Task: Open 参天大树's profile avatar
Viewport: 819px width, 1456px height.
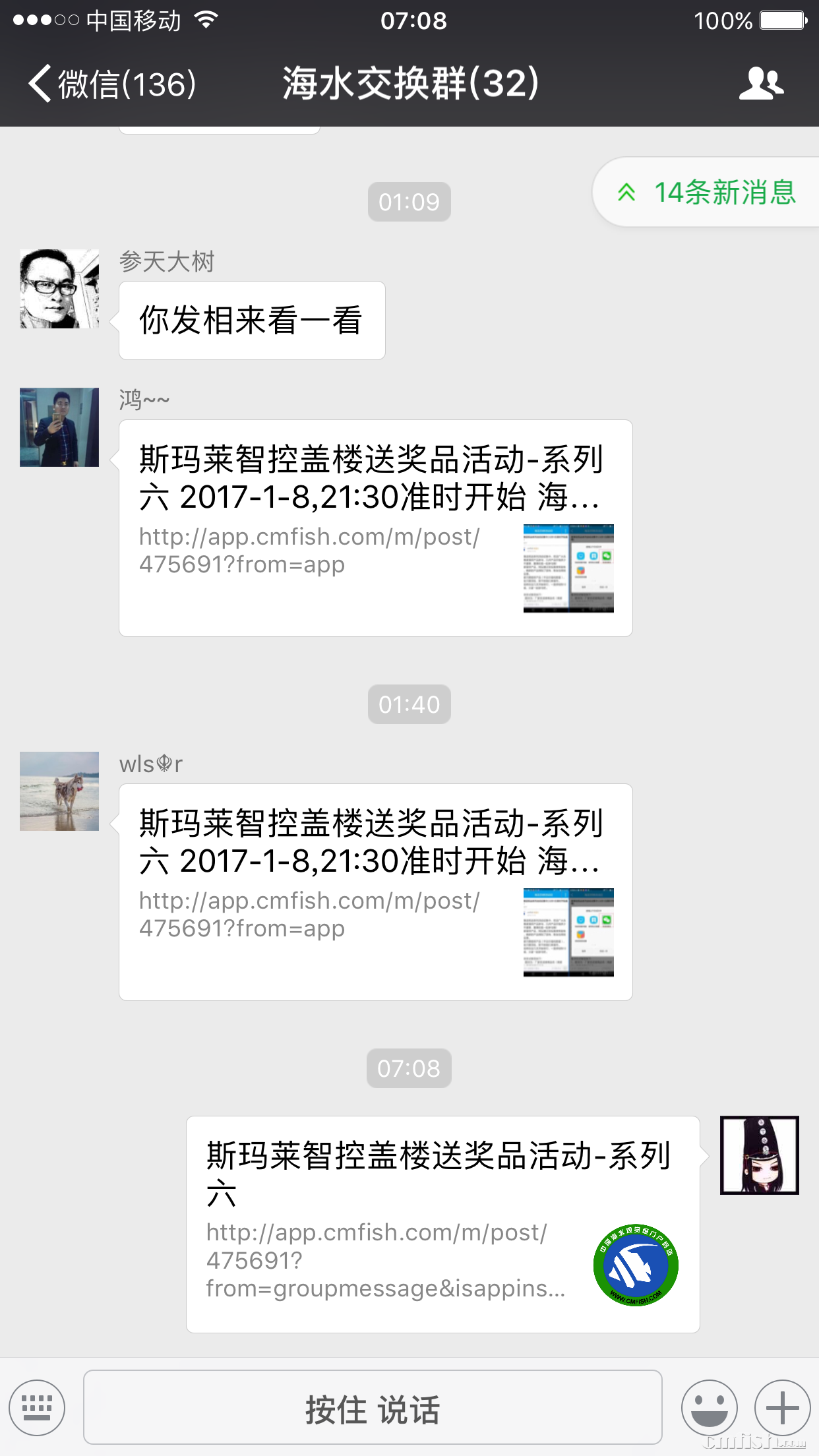Action: pyautogui.click(x=59, y=289)
